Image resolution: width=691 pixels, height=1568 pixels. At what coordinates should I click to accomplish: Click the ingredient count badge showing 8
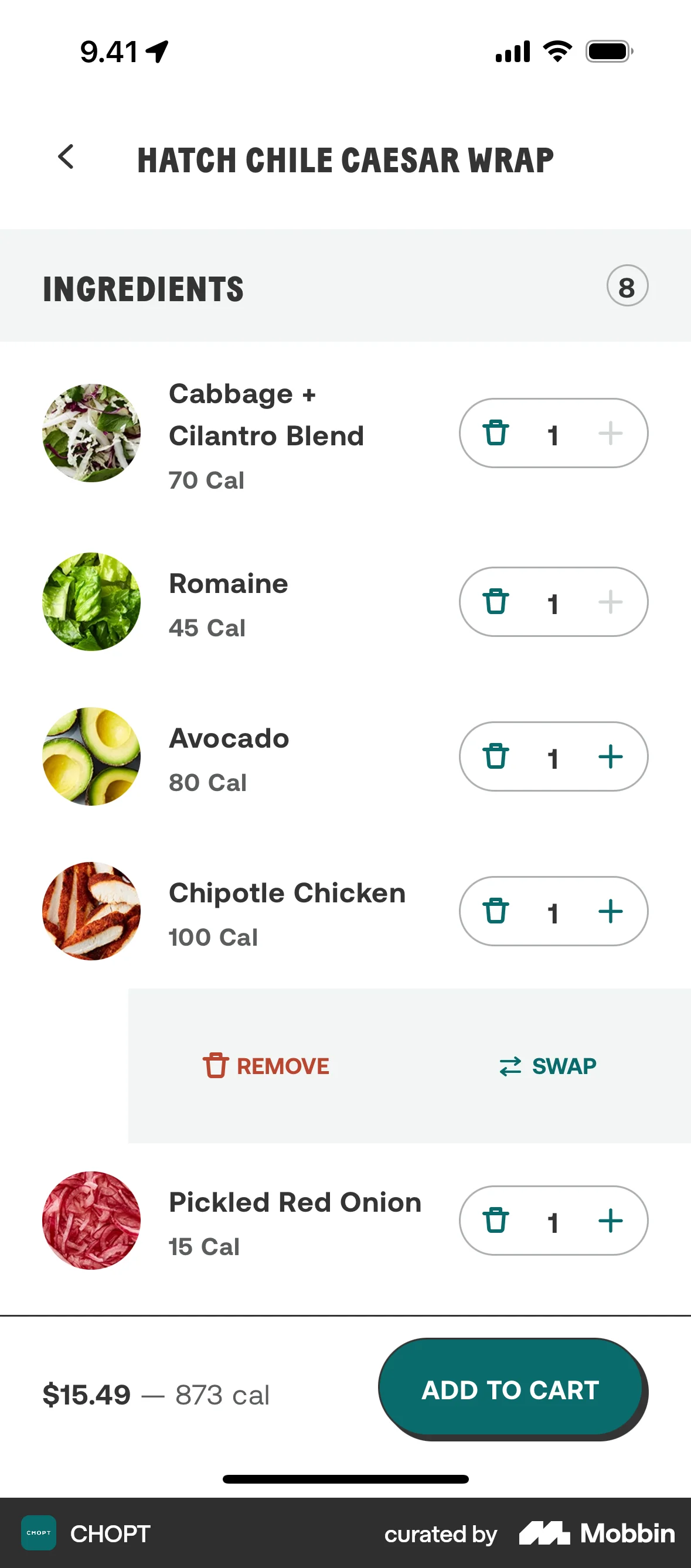tap(627, 286)
